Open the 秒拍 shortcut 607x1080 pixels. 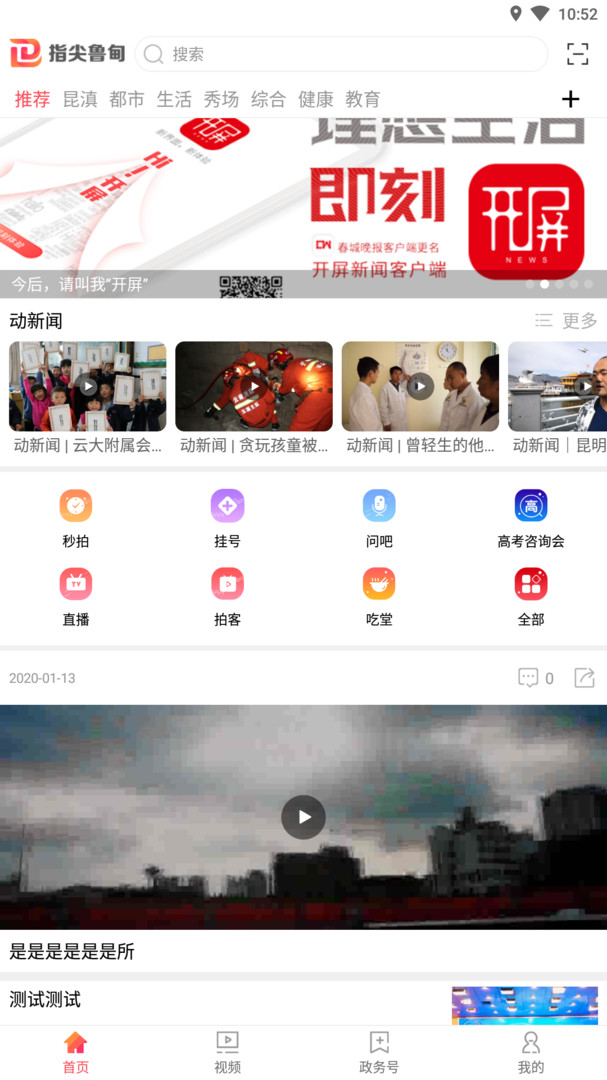76,519
